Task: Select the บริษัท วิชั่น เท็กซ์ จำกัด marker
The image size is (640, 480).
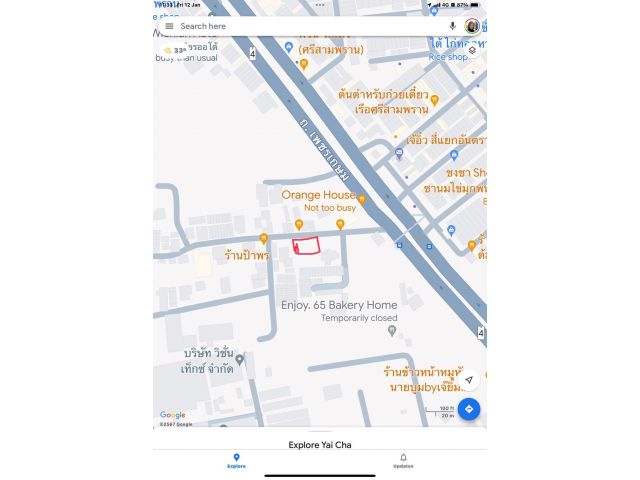Action: click(x=240, y=359)
